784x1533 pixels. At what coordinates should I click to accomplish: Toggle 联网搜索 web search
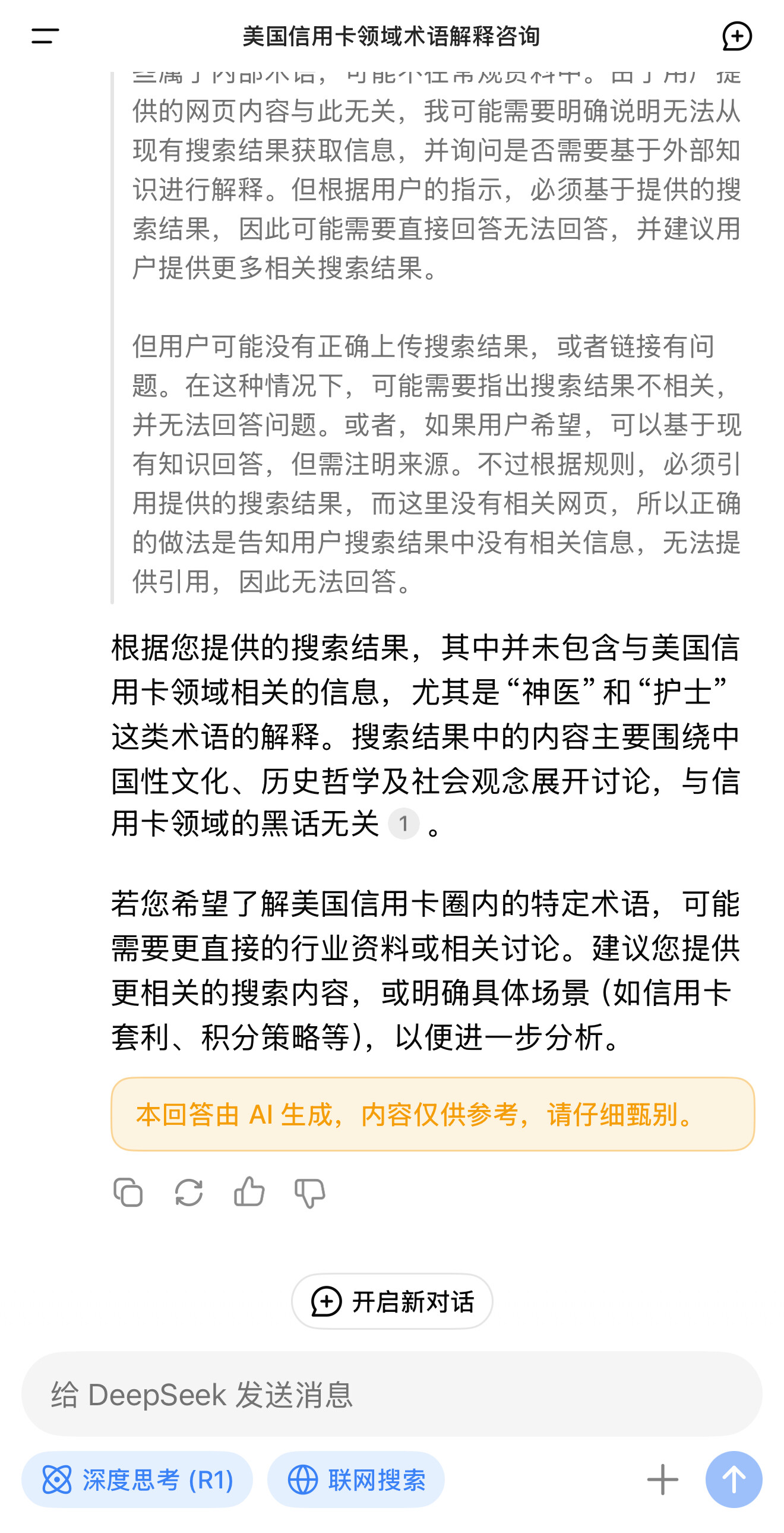(356, 1480)
